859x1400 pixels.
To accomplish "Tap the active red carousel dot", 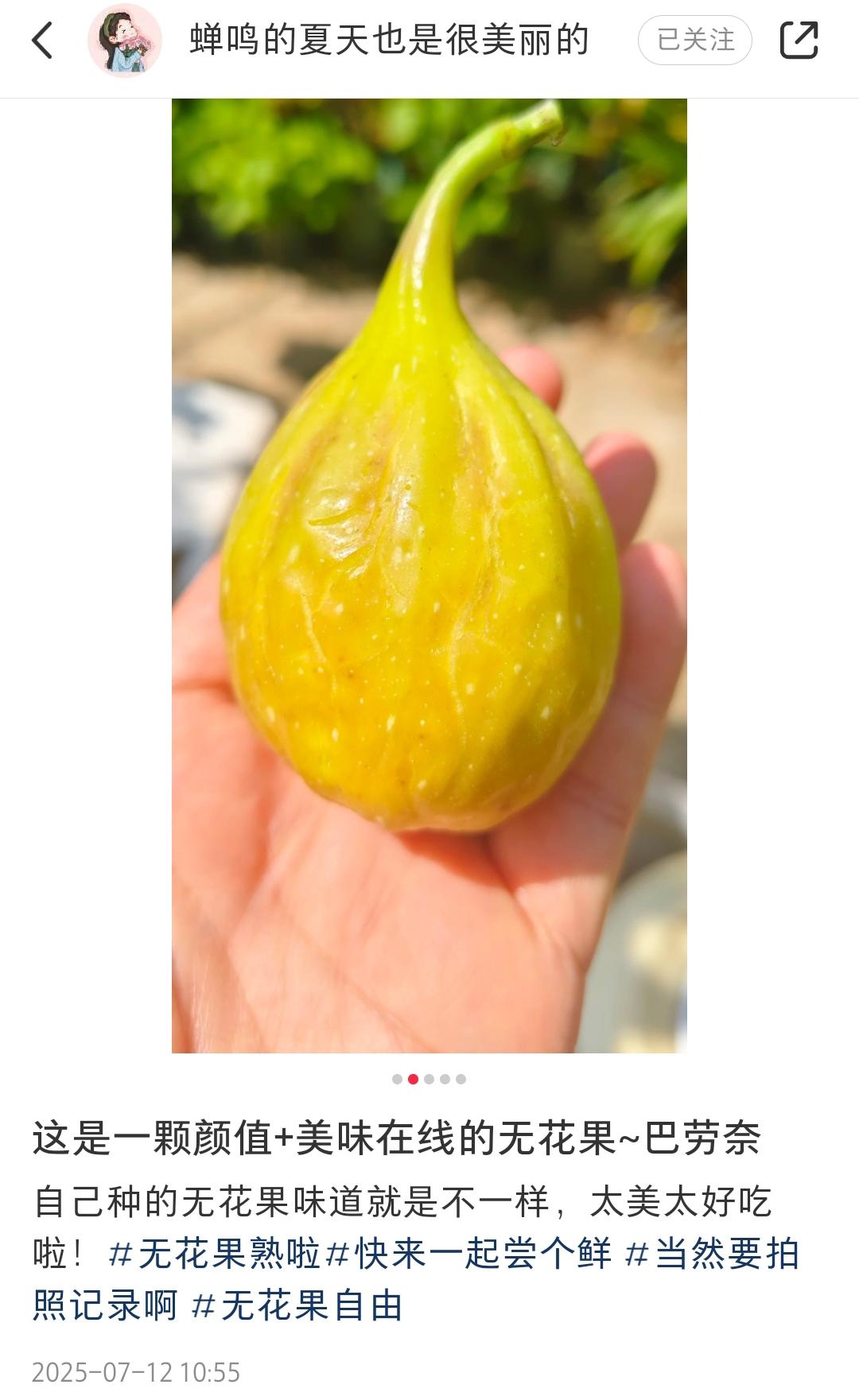I will [412, 1080].
